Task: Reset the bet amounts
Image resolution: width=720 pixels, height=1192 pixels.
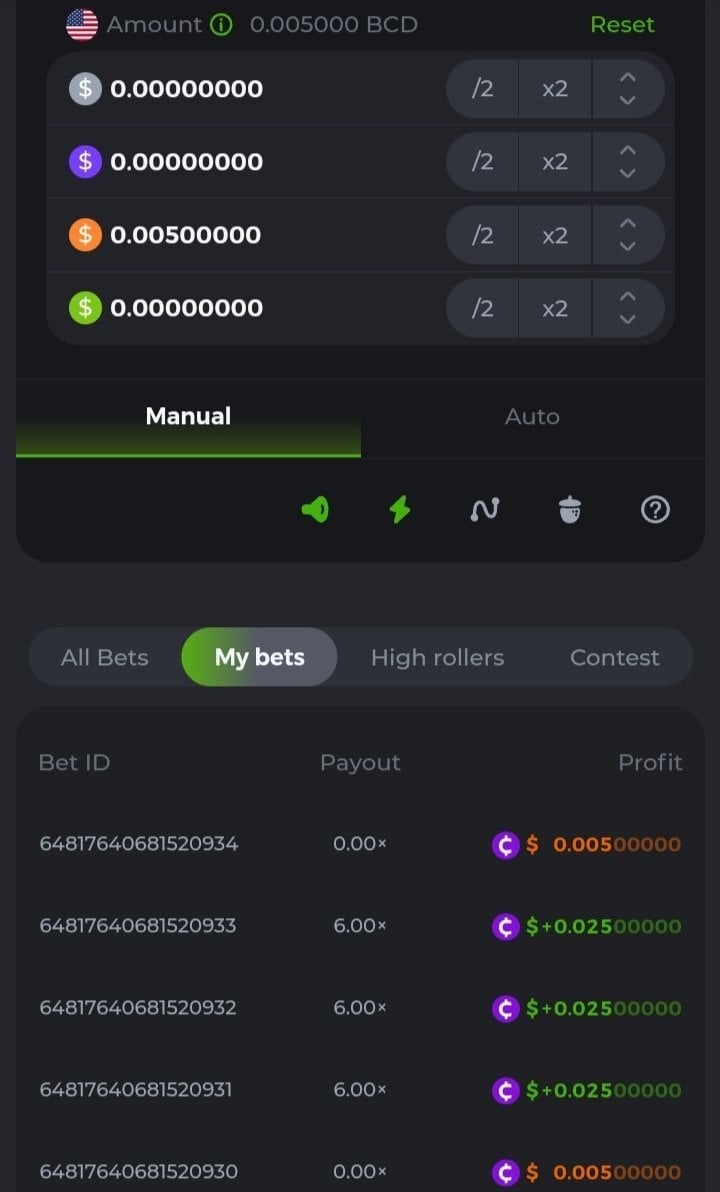Action: 622,25
